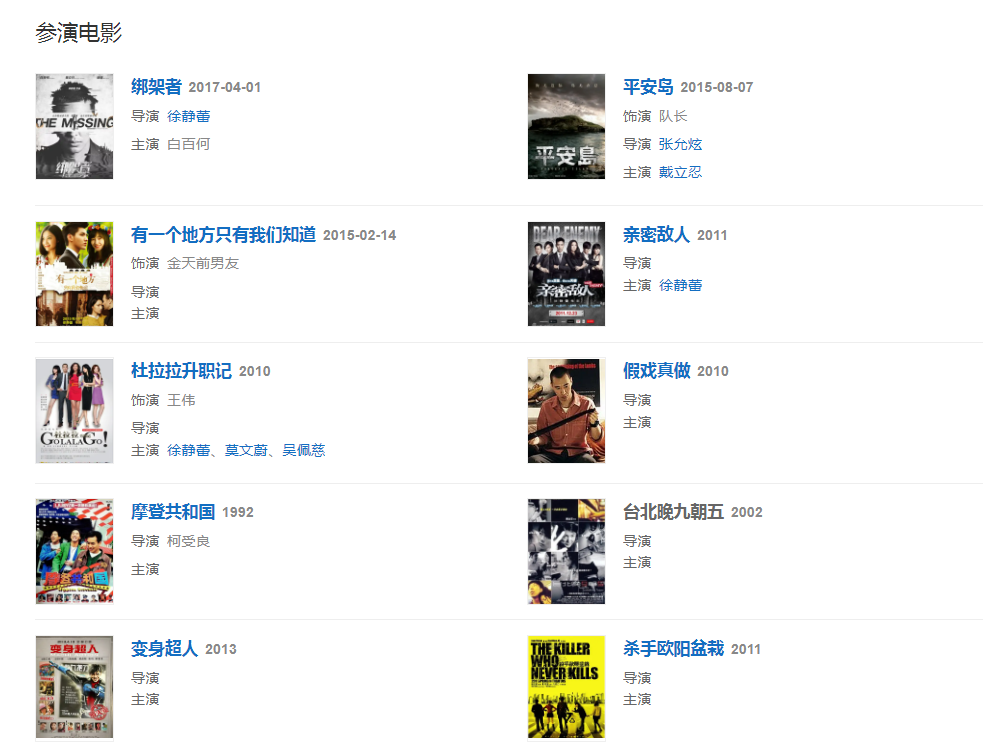
Task: Open director 徐静蕾 under 绑架者
Action: (189, 116)
